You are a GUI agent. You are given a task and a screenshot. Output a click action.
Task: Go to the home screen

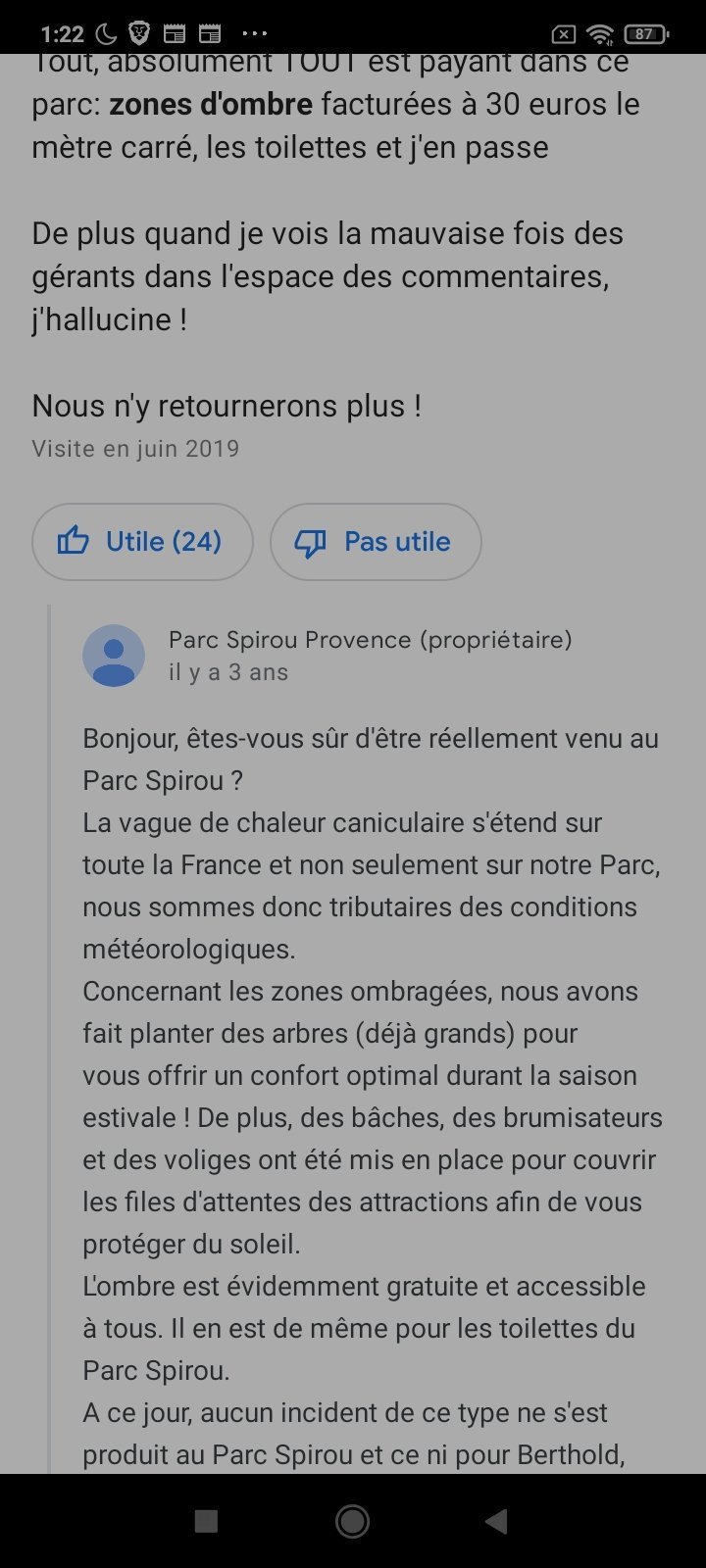click(352, 1521)
